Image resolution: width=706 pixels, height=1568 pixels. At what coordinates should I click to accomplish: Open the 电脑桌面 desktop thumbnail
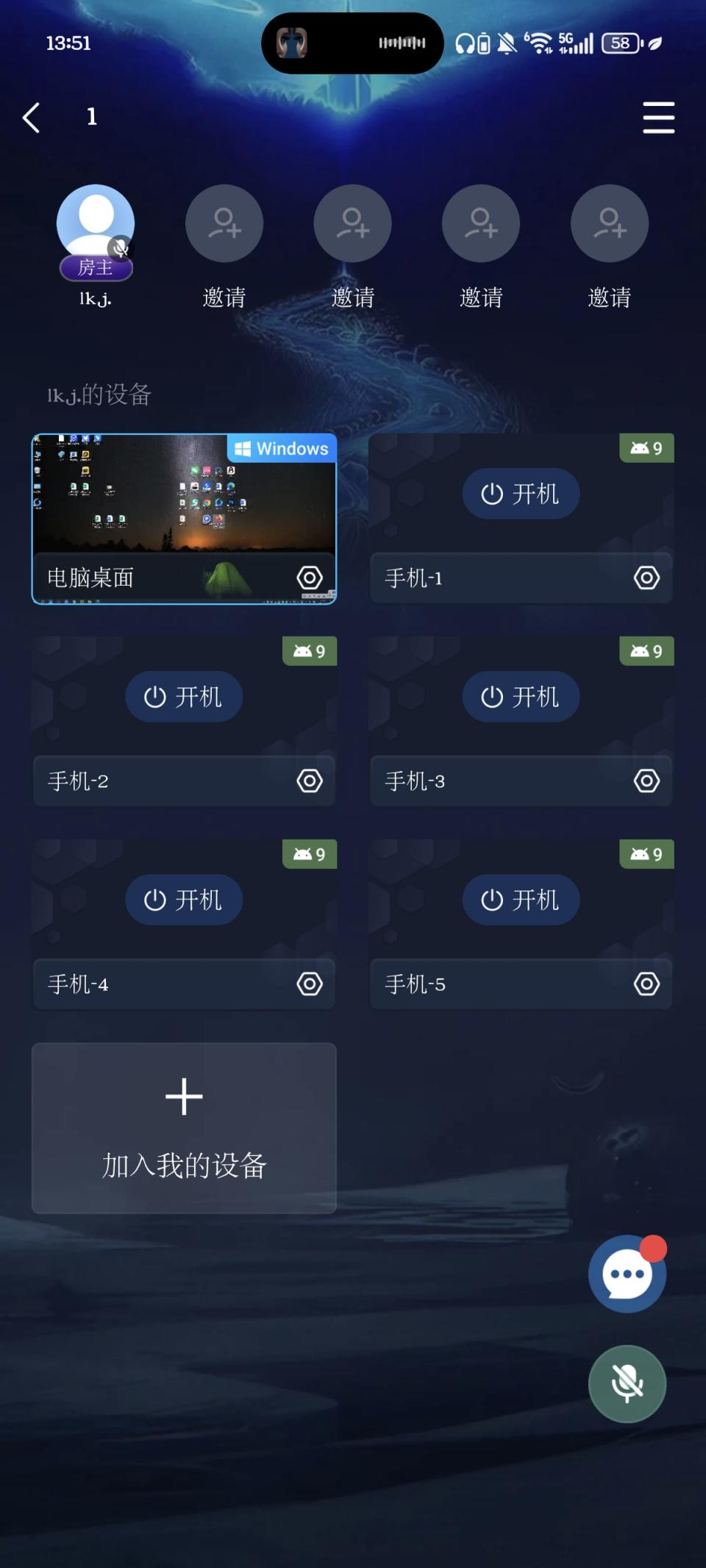click(x=184, y=500)
